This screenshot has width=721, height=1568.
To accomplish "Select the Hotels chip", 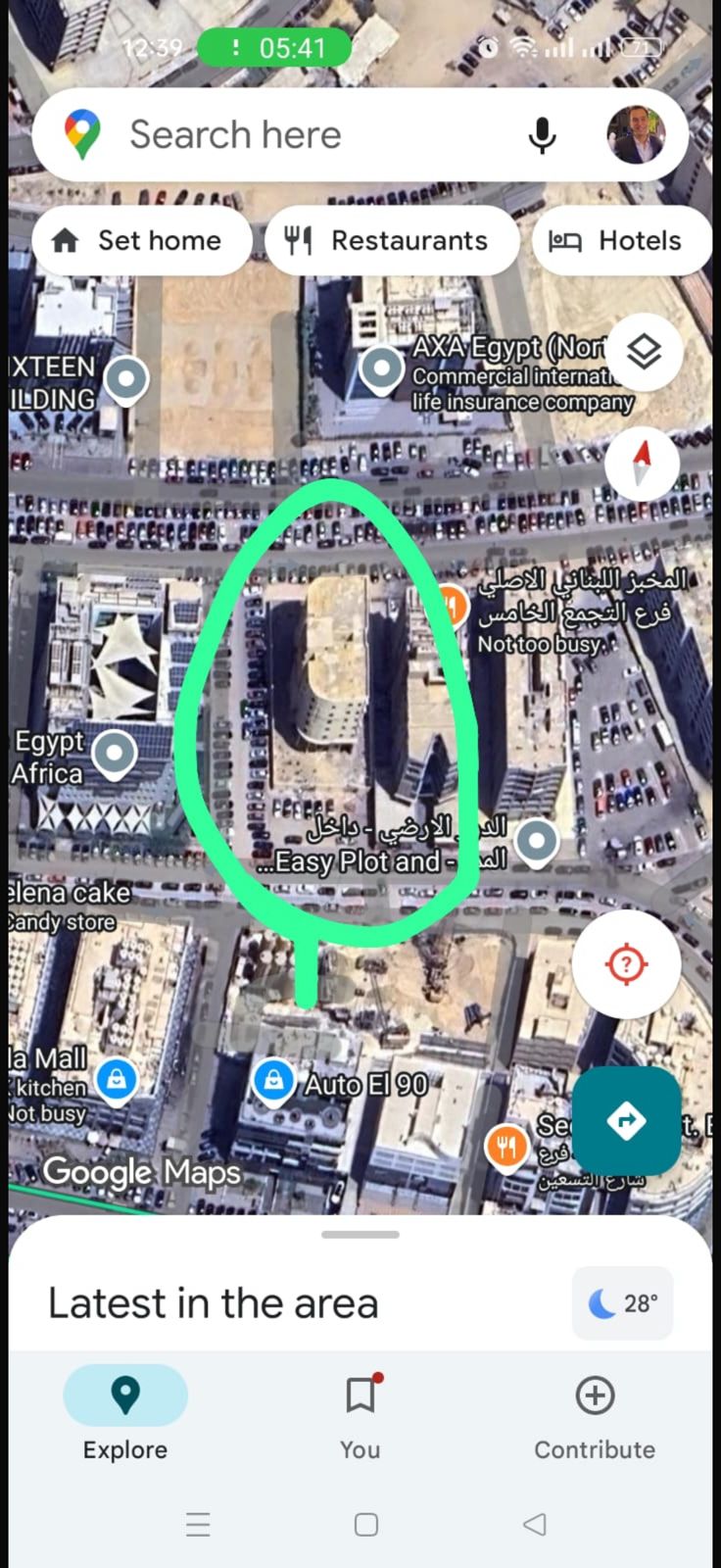I will pyautogui.click(x=621, y=241).
